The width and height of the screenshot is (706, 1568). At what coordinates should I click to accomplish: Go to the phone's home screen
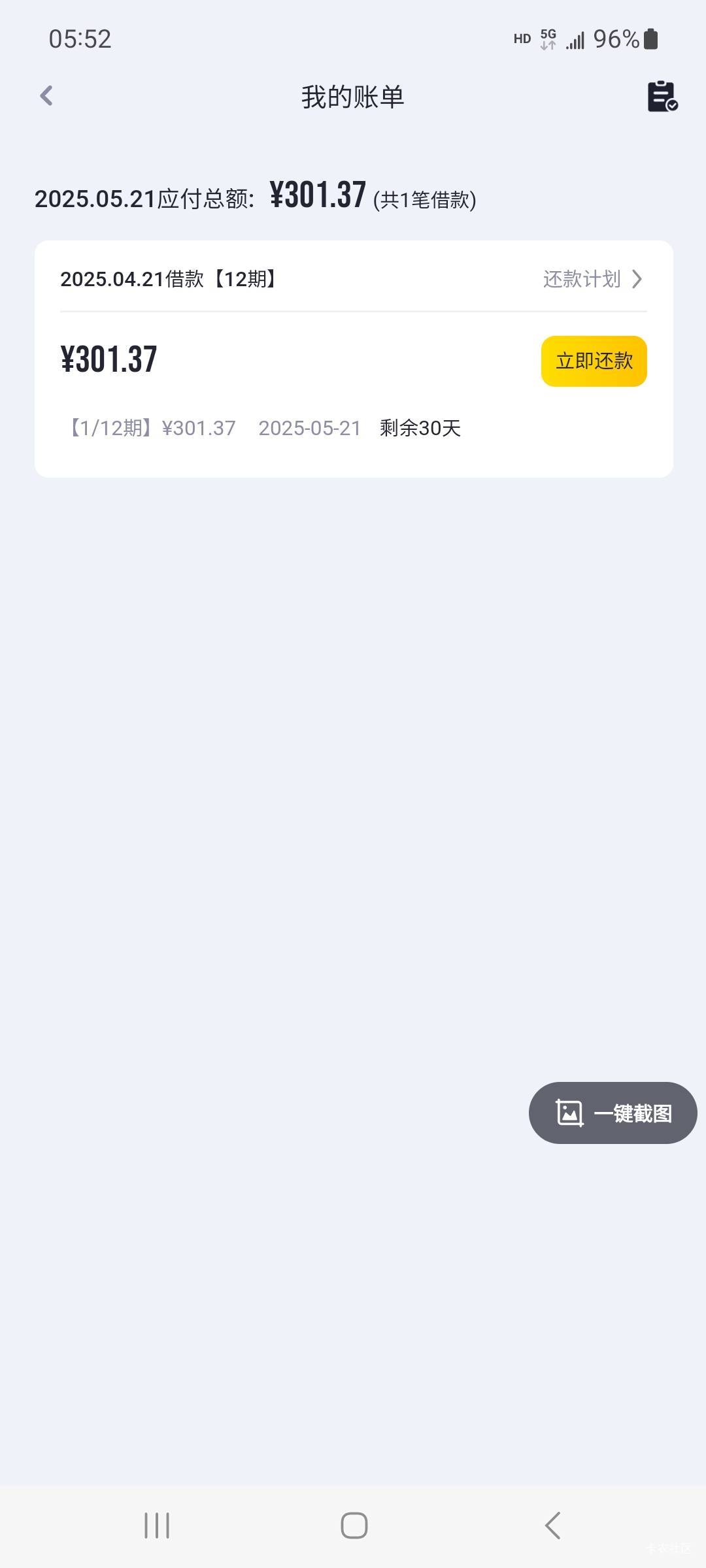pyautogui.click(x=354, y=1526)
